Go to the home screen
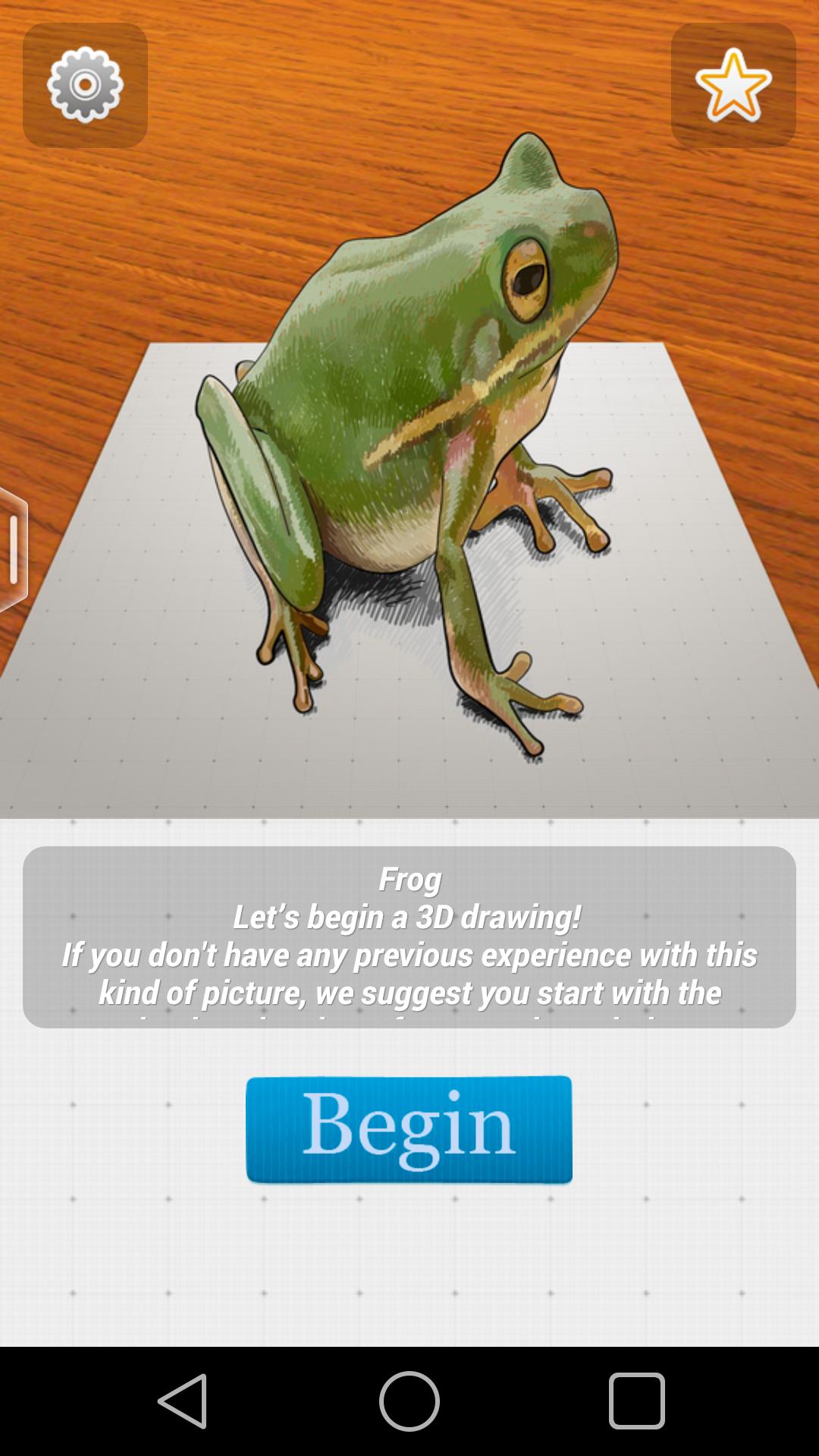 (x=409, y=1401)
